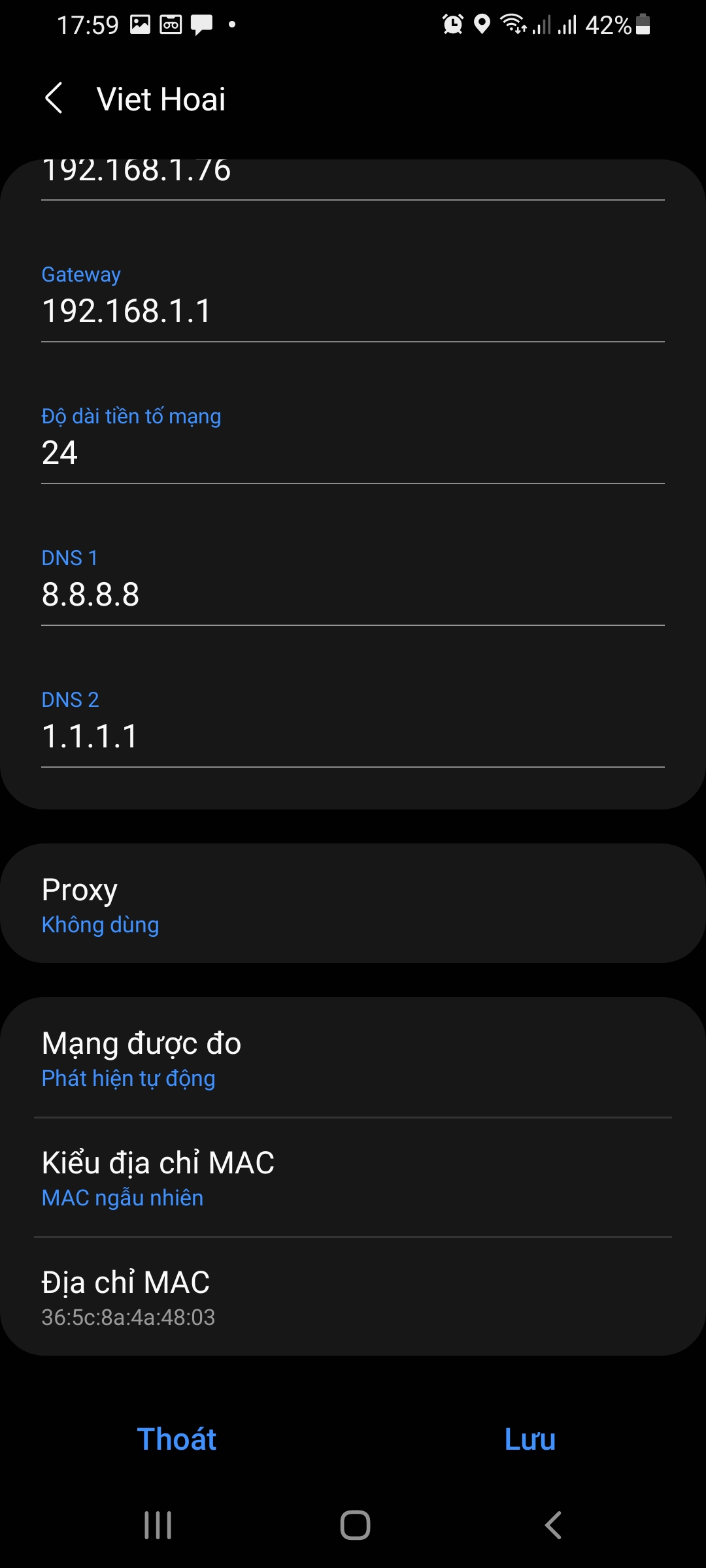The height and width of the screenshot is (1568, 706).
Task: Open recent apps from navigation bar
Action: pos(158,1526)
